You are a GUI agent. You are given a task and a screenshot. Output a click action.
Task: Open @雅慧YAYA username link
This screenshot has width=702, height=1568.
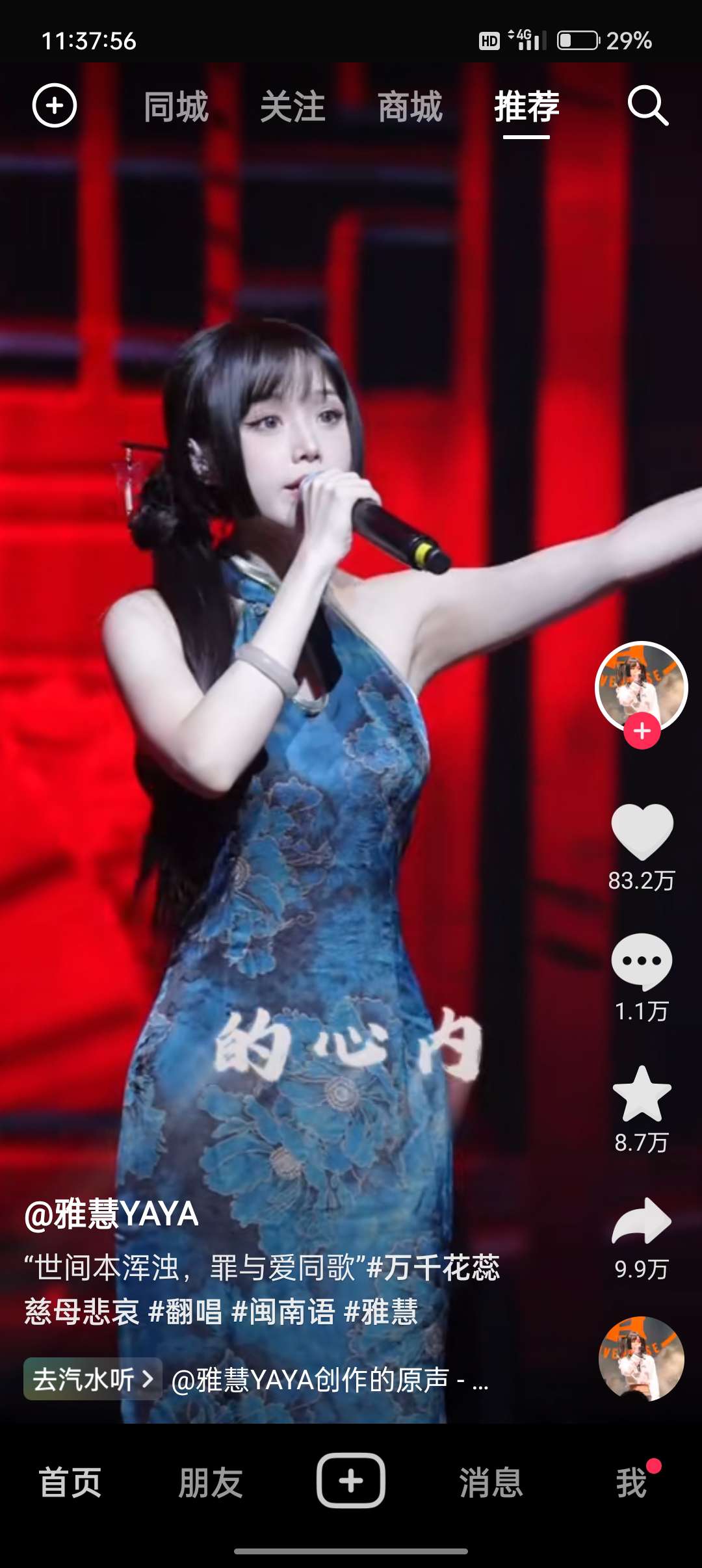point(111,1214)
